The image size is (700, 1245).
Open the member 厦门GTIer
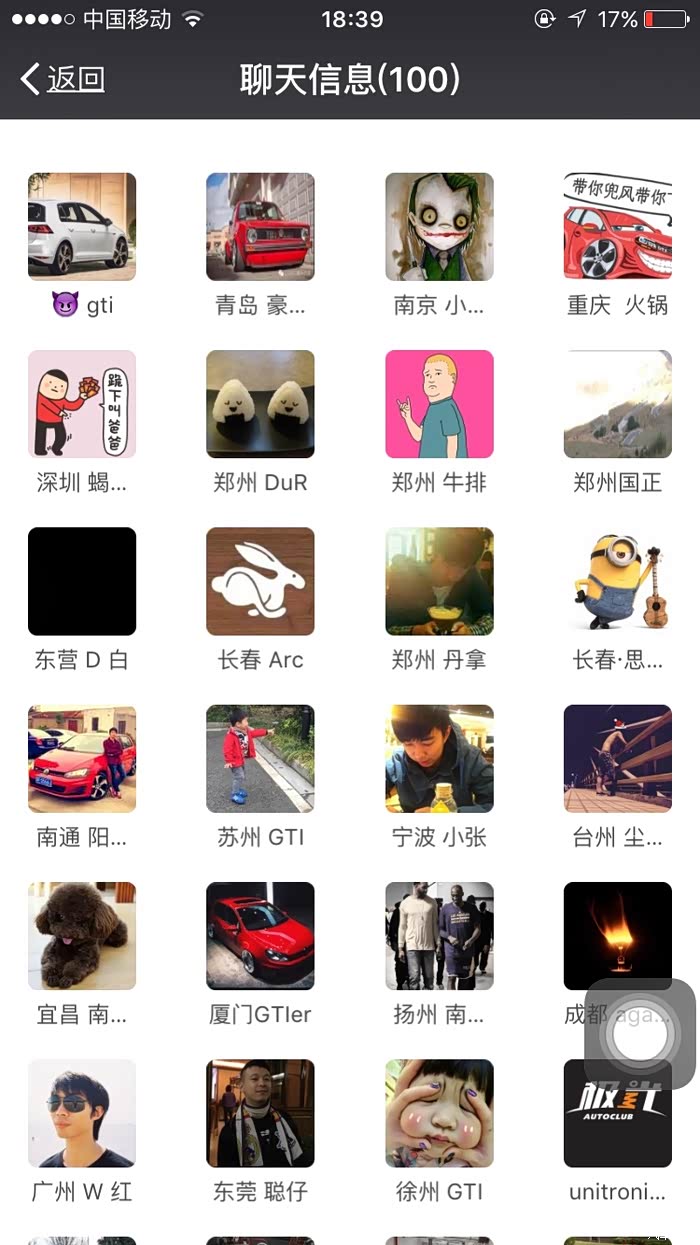pyautogui.click(x=260, y=936)
